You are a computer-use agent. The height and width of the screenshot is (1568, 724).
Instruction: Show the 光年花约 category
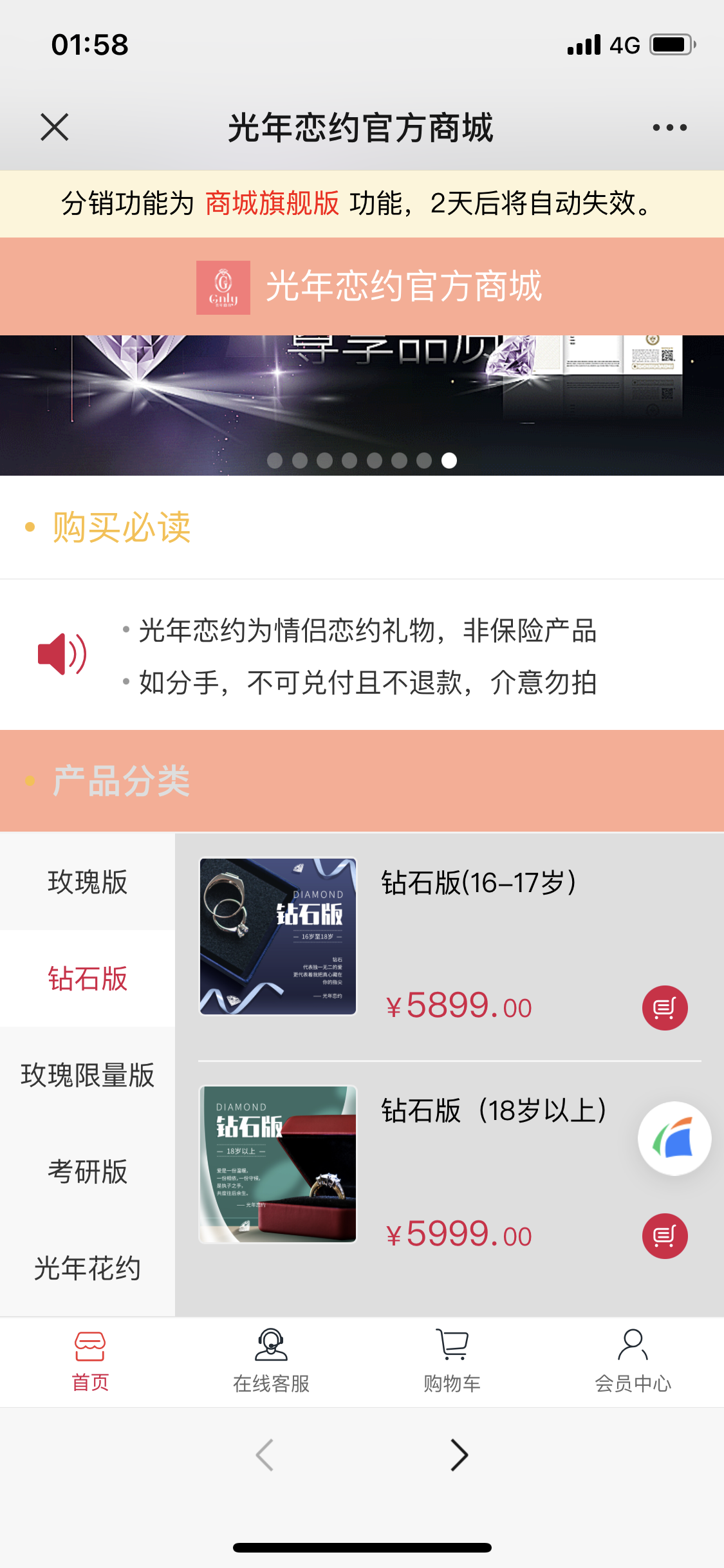[88, 1268]
